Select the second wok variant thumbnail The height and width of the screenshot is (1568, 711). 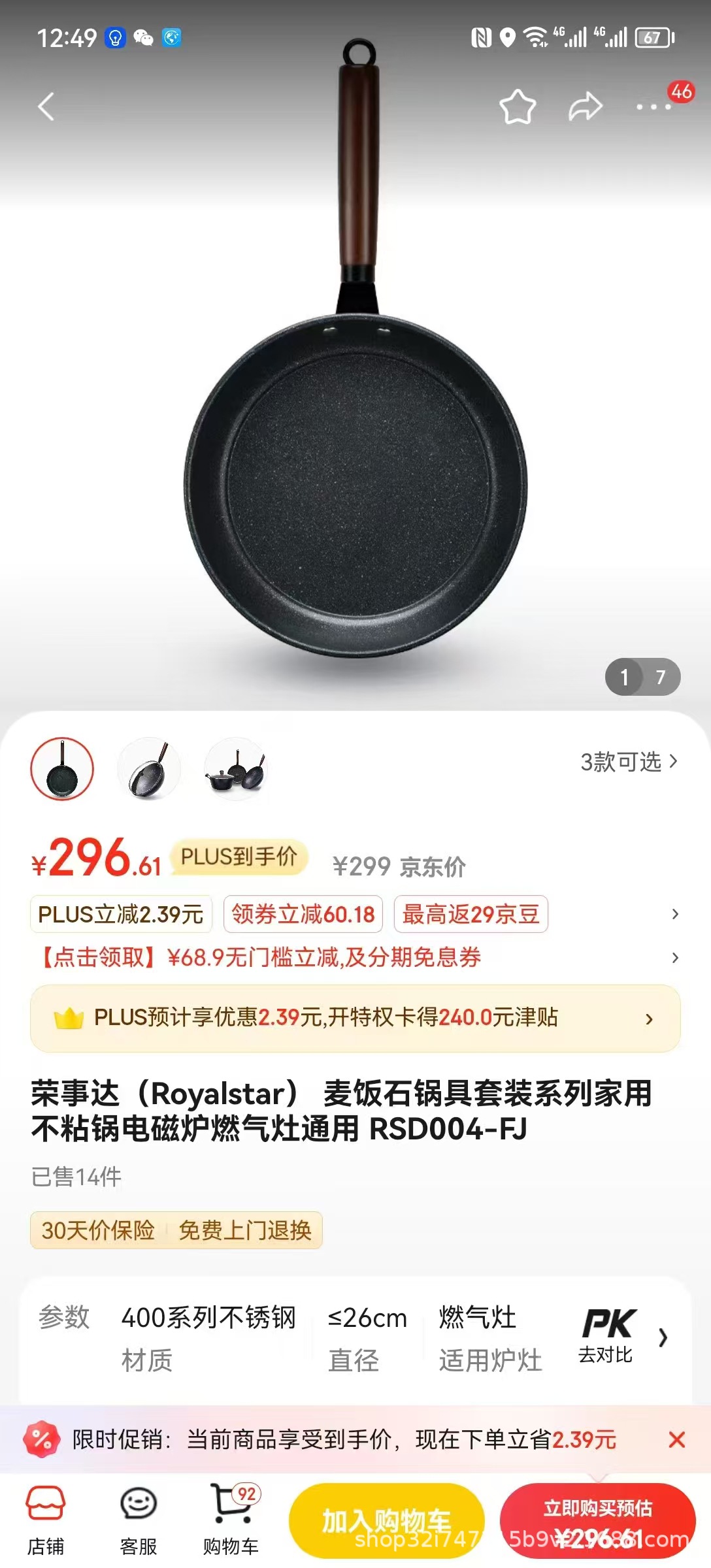click(149, 768)
